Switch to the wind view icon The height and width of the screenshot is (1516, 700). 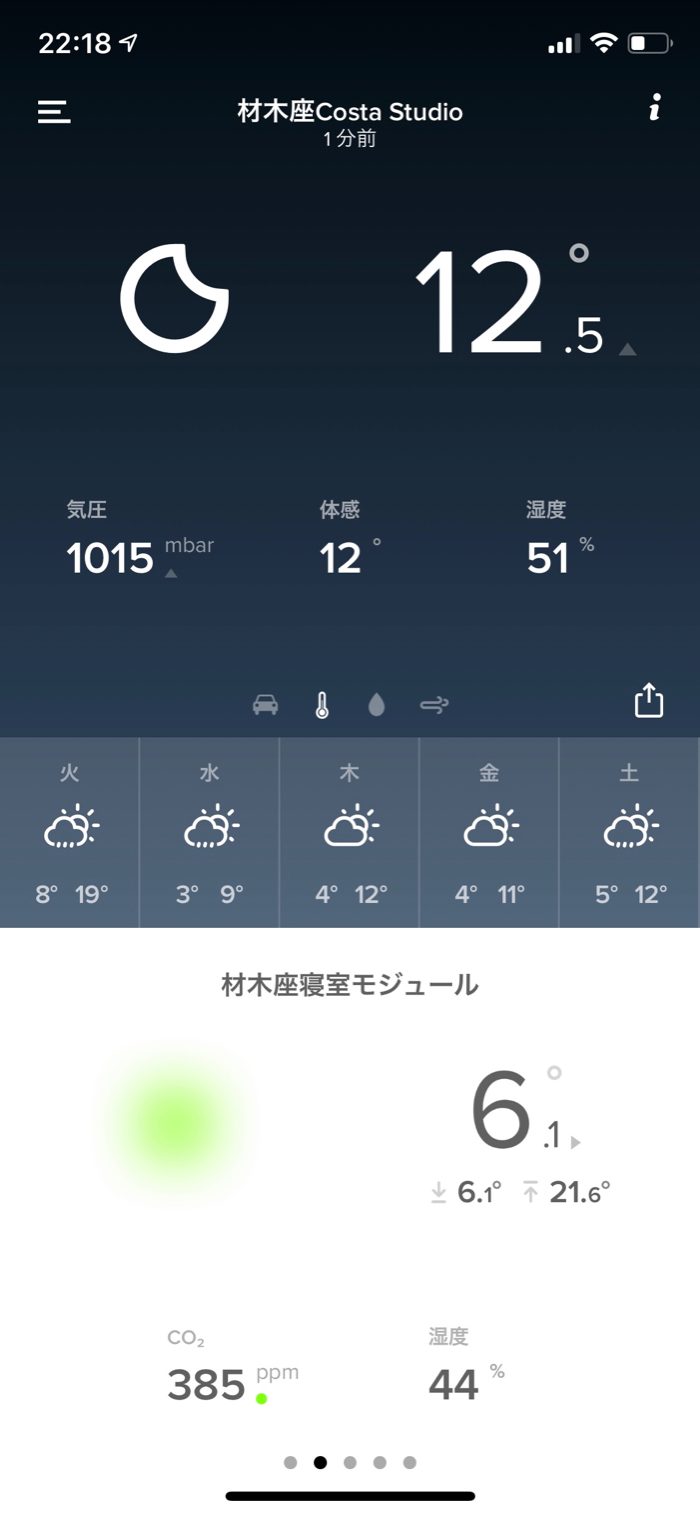pyautogui.click(x=434, y=705)
